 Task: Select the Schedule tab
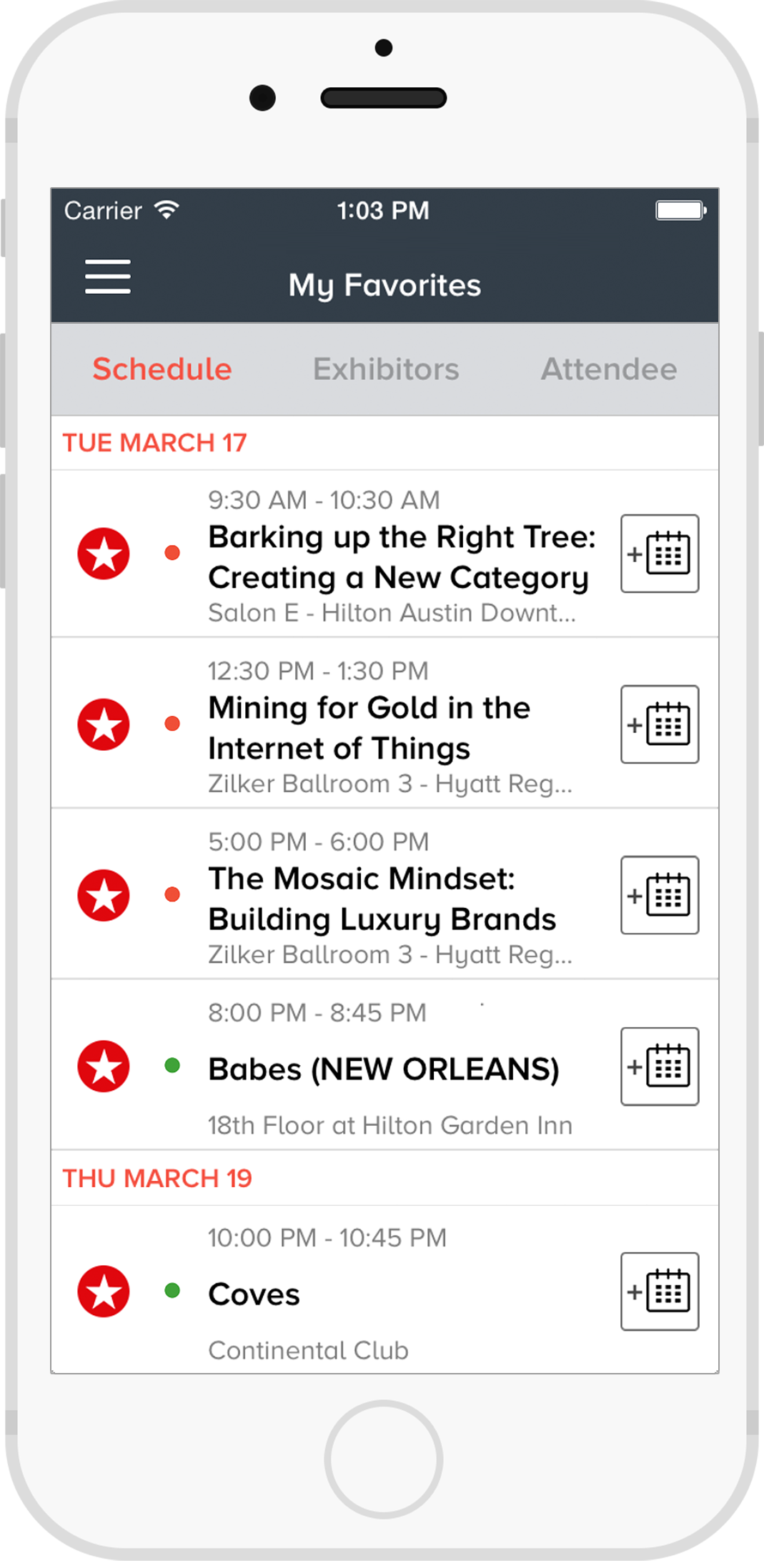pyautogui.click(x=162, y=369)
